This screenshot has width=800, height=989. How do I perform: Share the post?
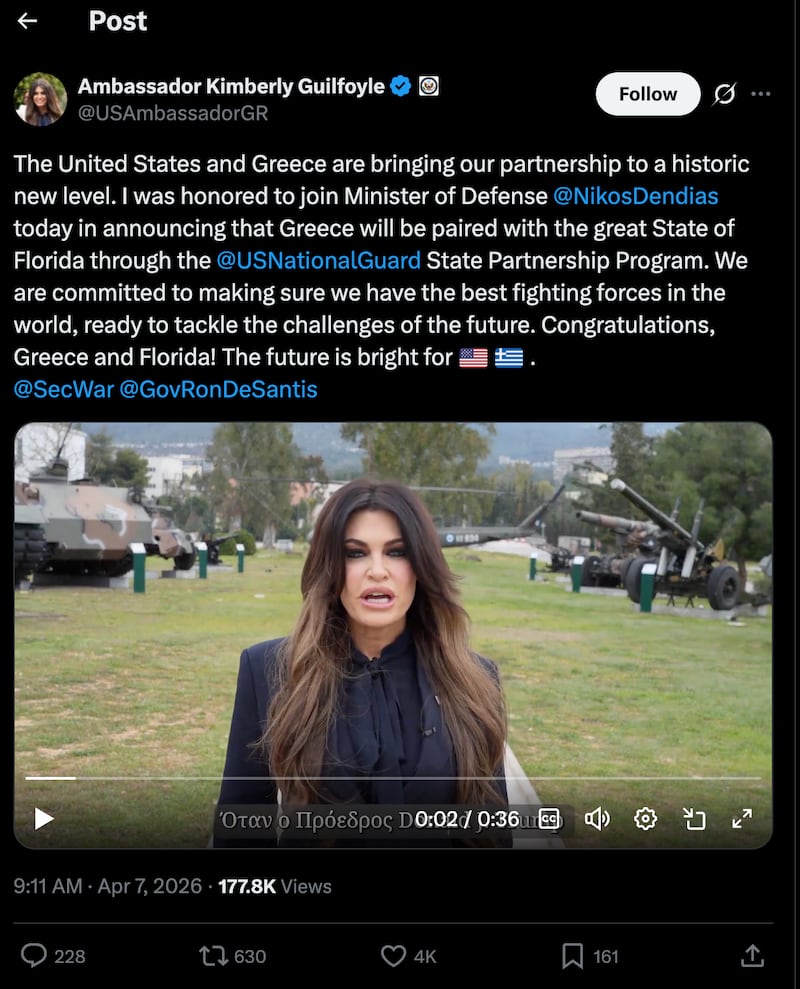(x=751, y=956)
